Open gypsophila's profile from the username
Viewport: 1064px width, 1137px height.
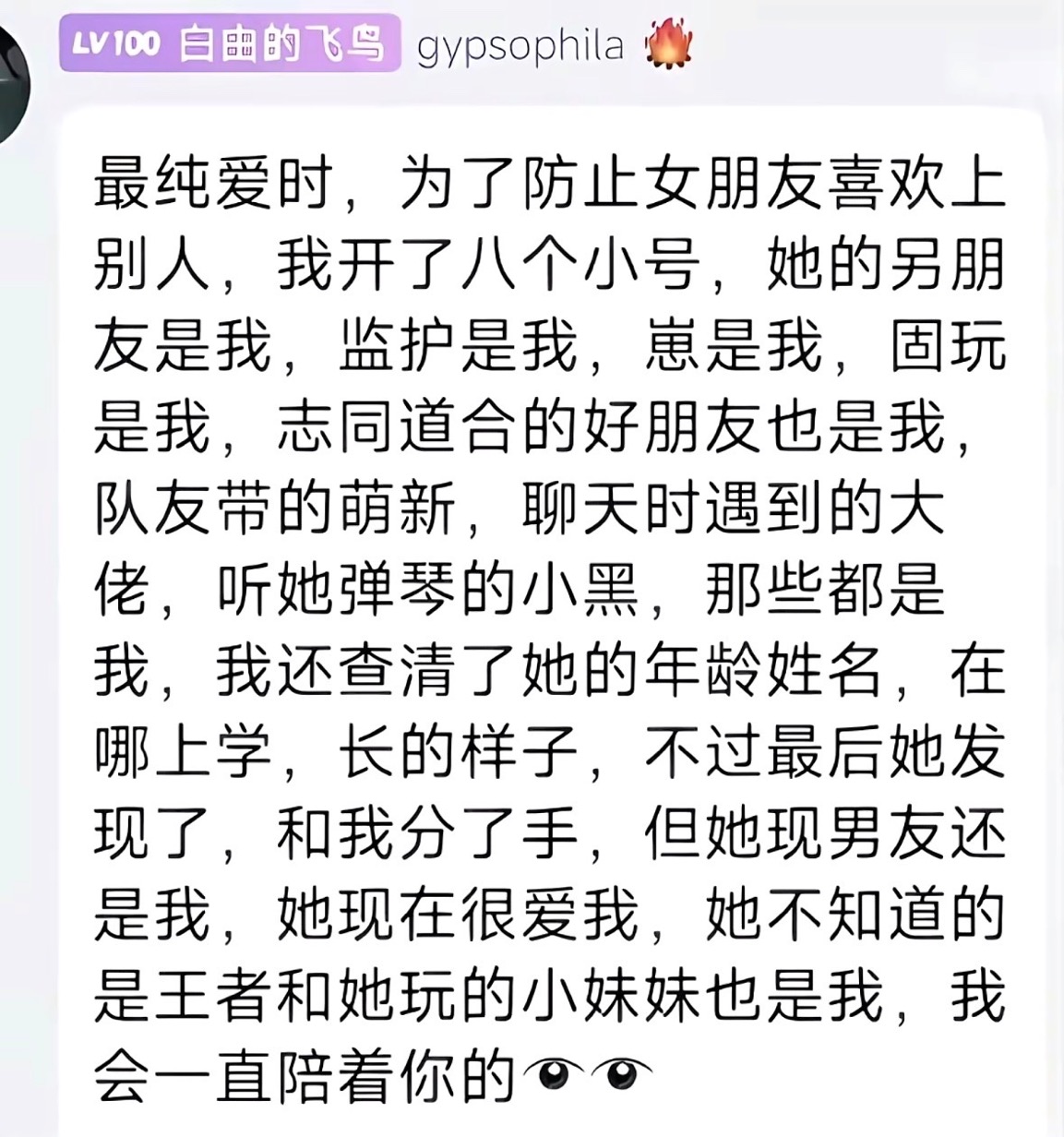[520, 46]
